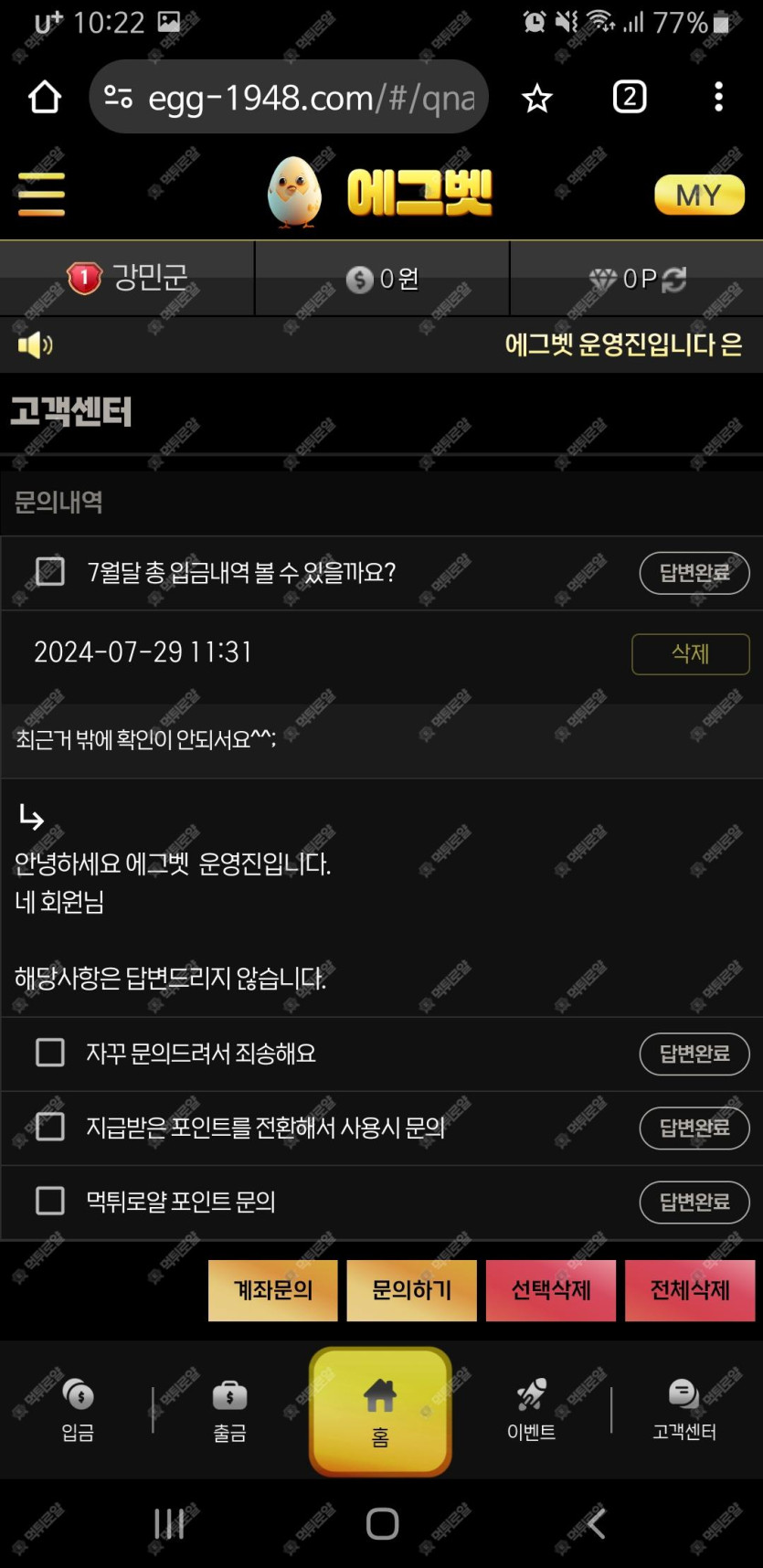Viewport: 763px width, 1568px height.
Task: Return to 홈 from the bottom bar
Action: point(380,1412)
